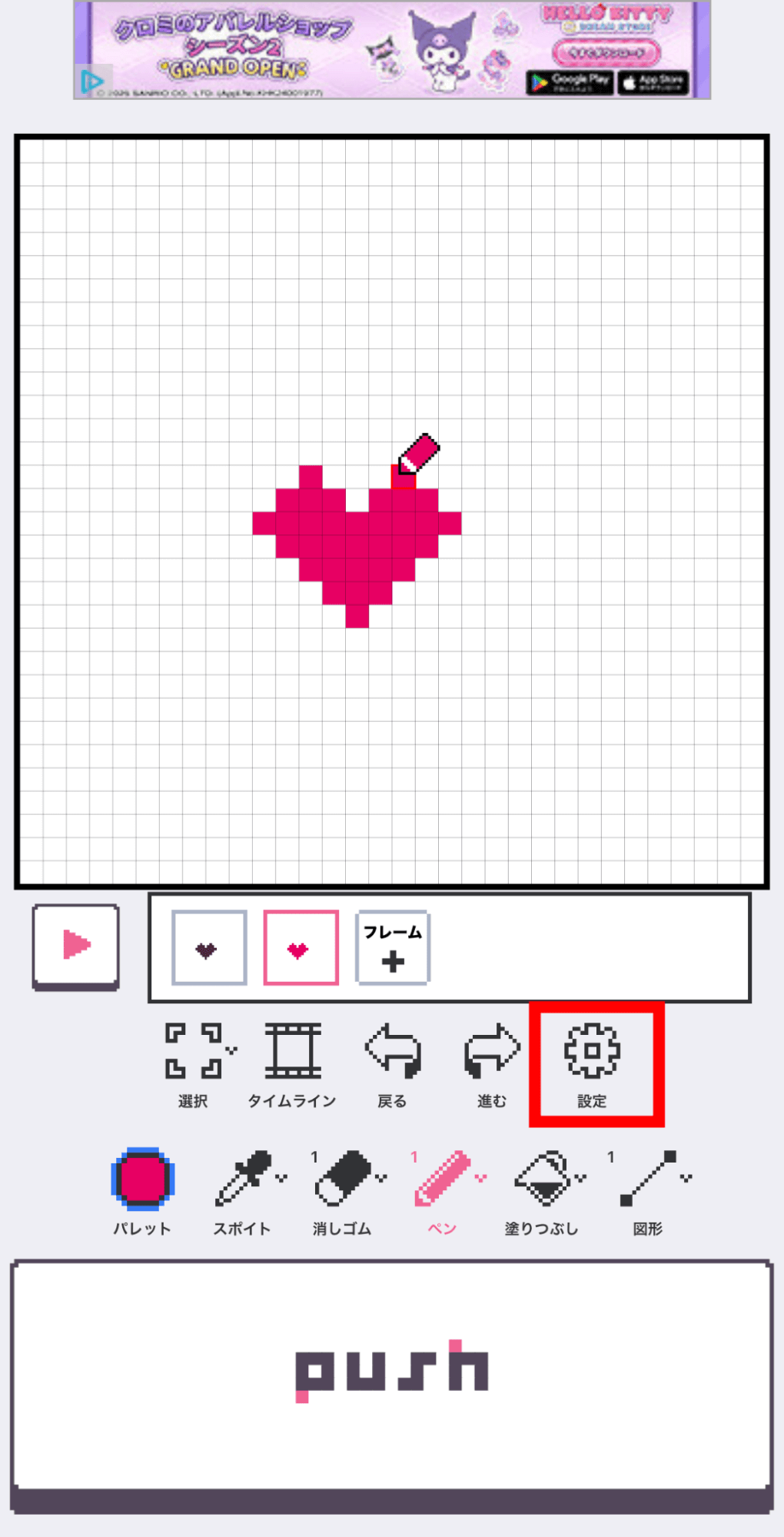Add a new フレーム
The image size is (784, 1537).
pos(393,948)
